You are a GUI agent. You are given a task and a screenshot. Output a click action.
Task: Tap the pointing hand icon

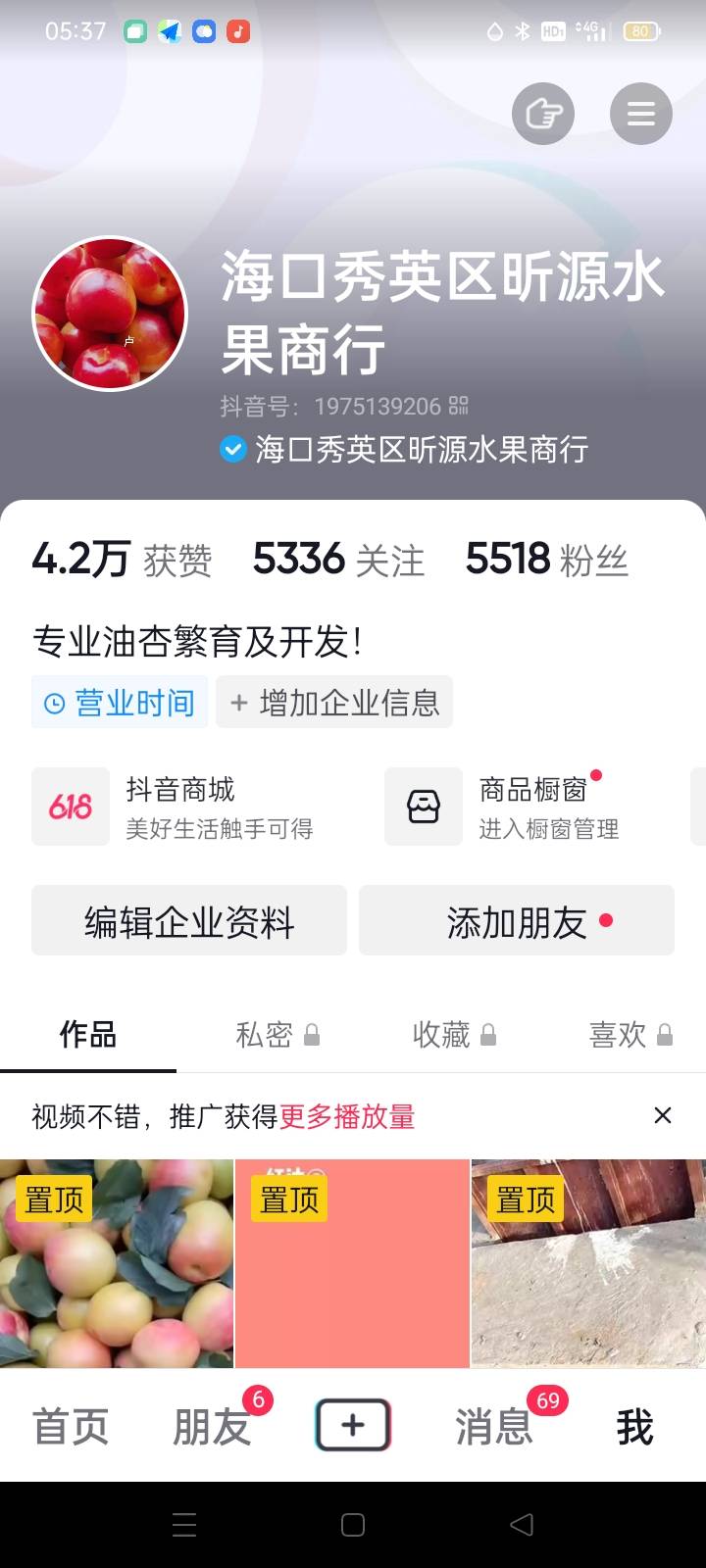543,115
